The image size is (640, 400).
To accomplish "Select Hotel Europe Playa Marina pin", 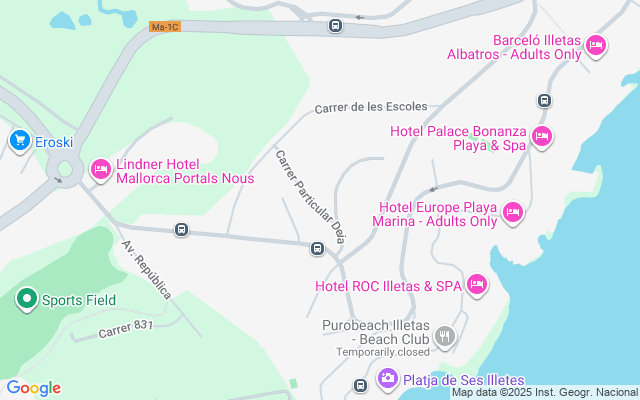I will tap(513, 212).
